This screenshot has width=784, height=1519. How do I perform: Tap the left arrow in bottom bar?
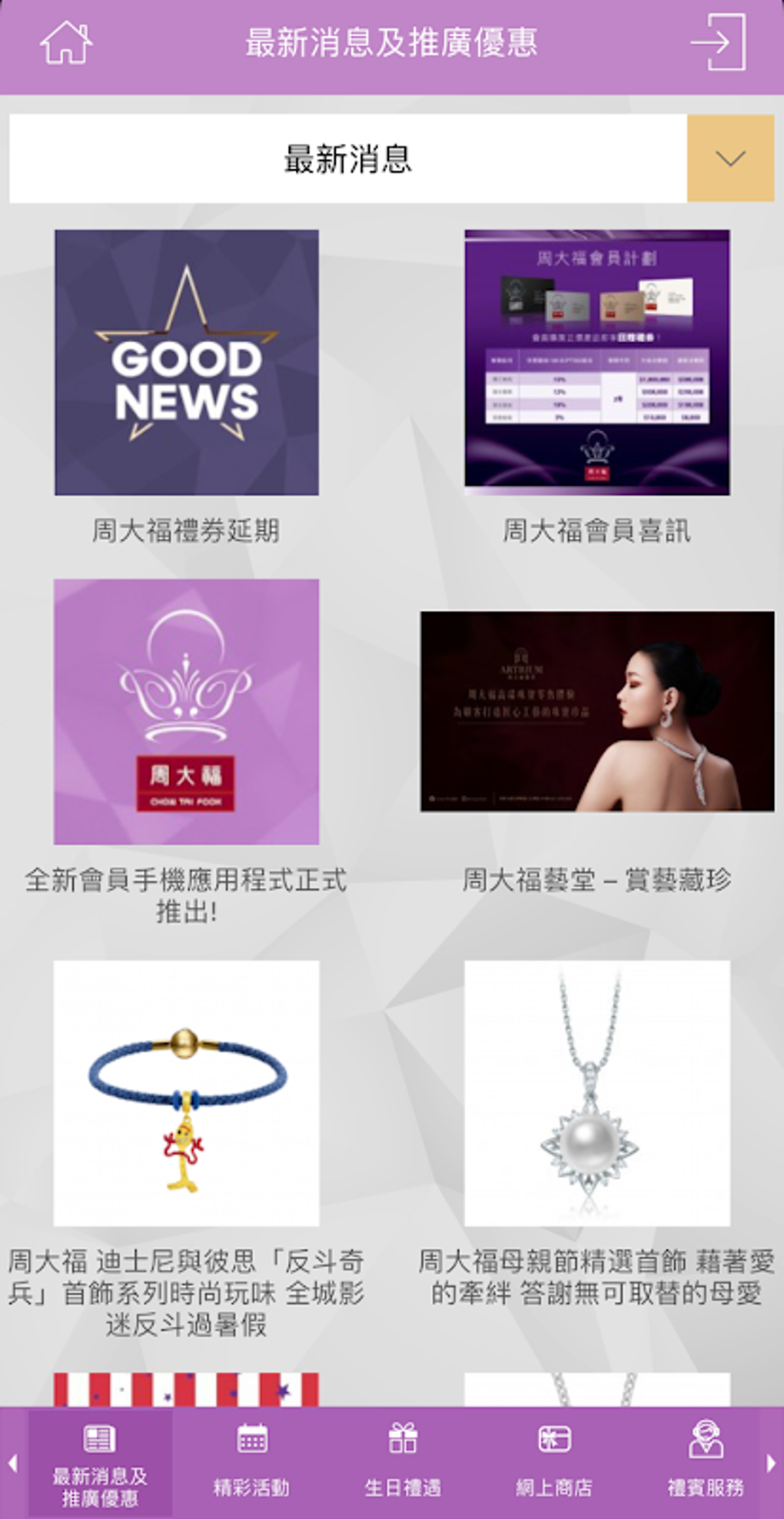pos(12,1464)
